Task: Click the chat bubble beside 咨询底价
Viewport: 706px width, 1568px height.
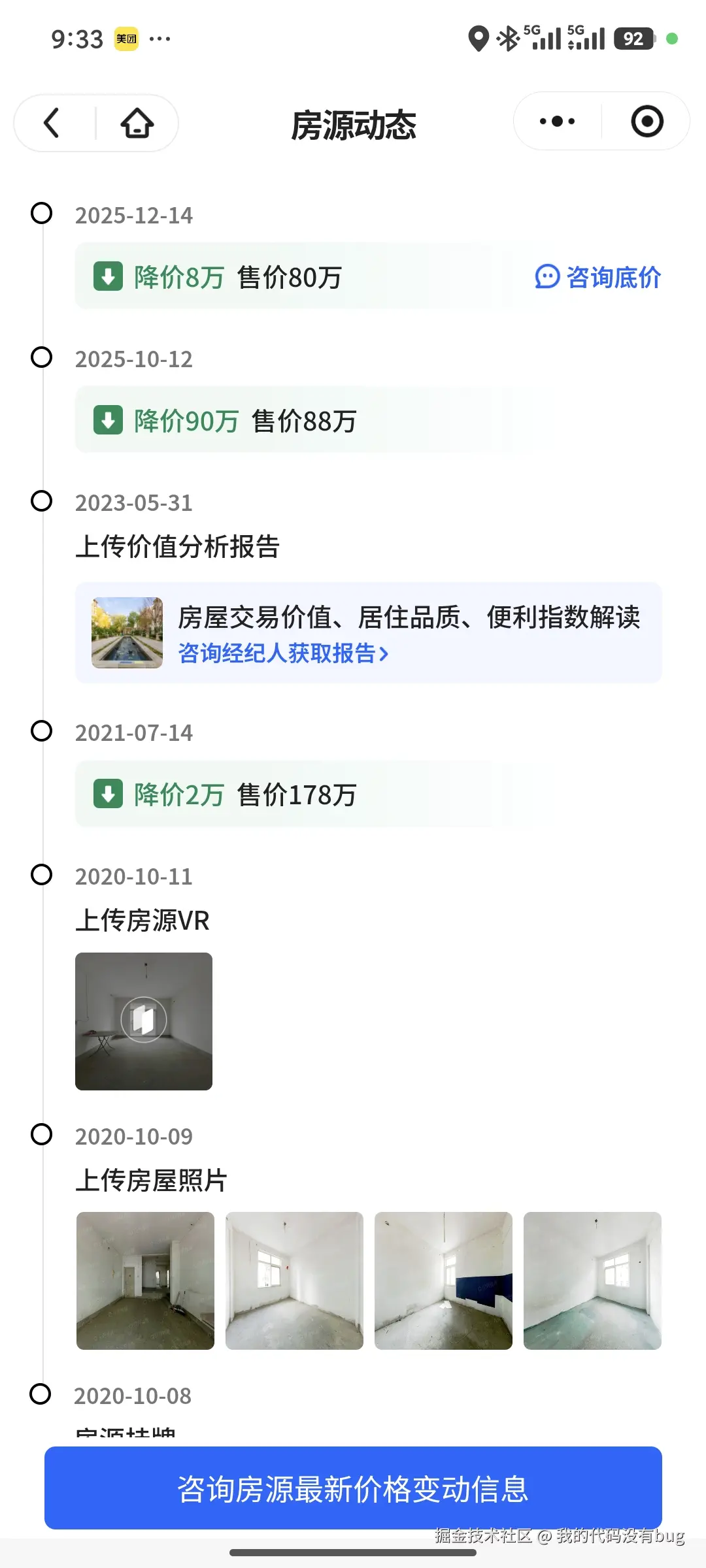Action: tap(548, 277)
